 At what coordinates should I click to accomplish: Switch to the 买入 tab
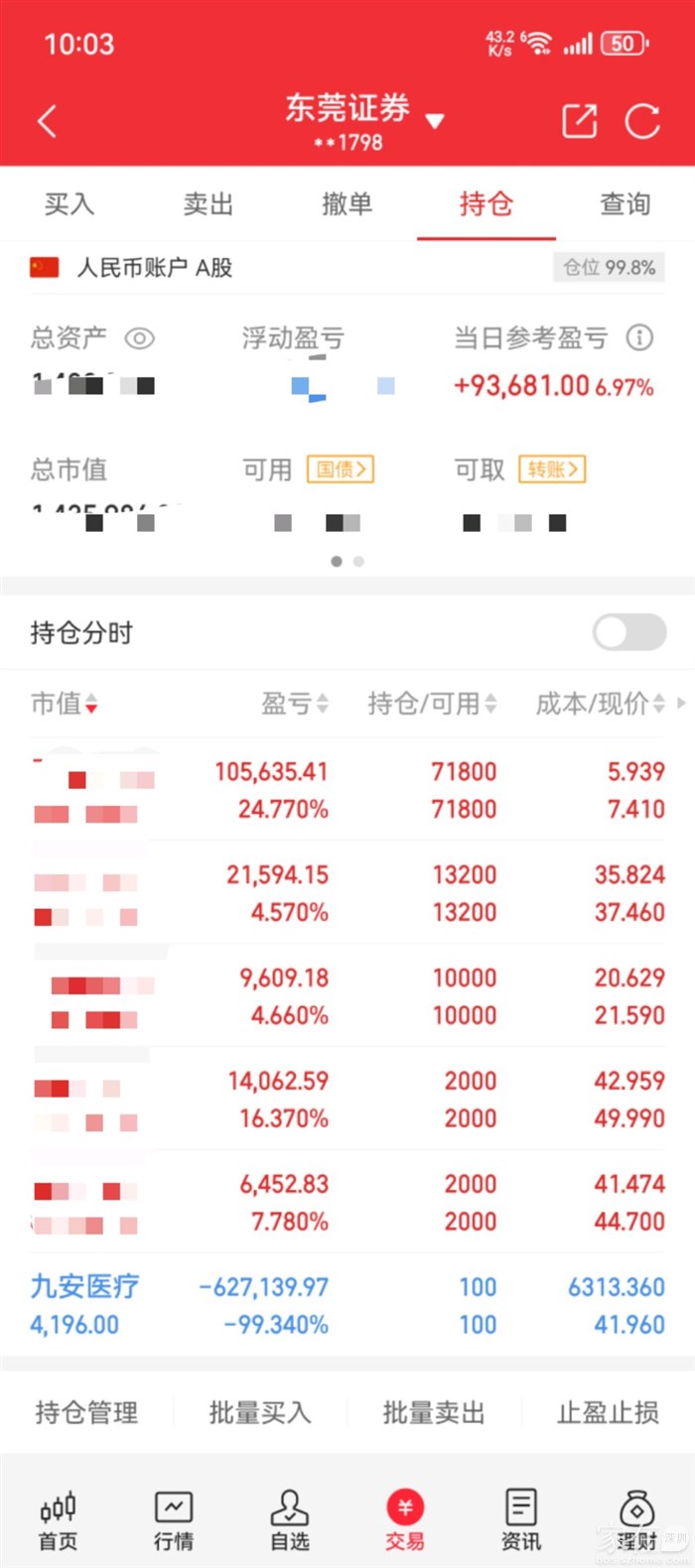69,204
